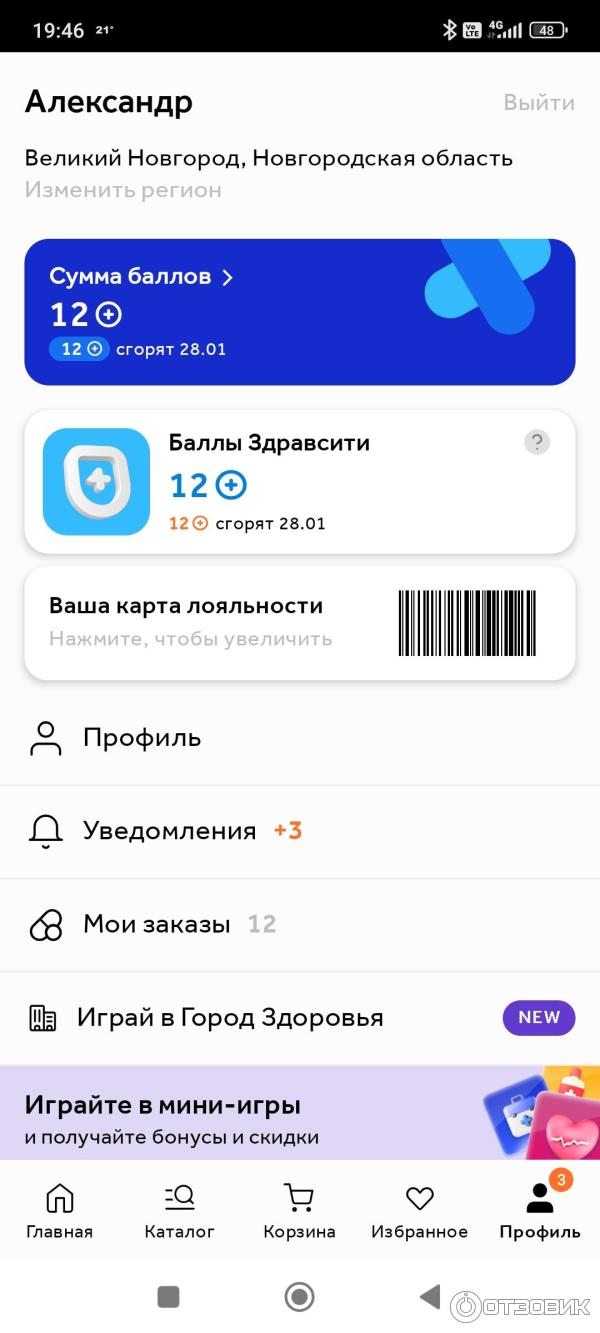Open Сумма баллов details
The height and width of the screenshot is (1333, 600).
[142, 277]
